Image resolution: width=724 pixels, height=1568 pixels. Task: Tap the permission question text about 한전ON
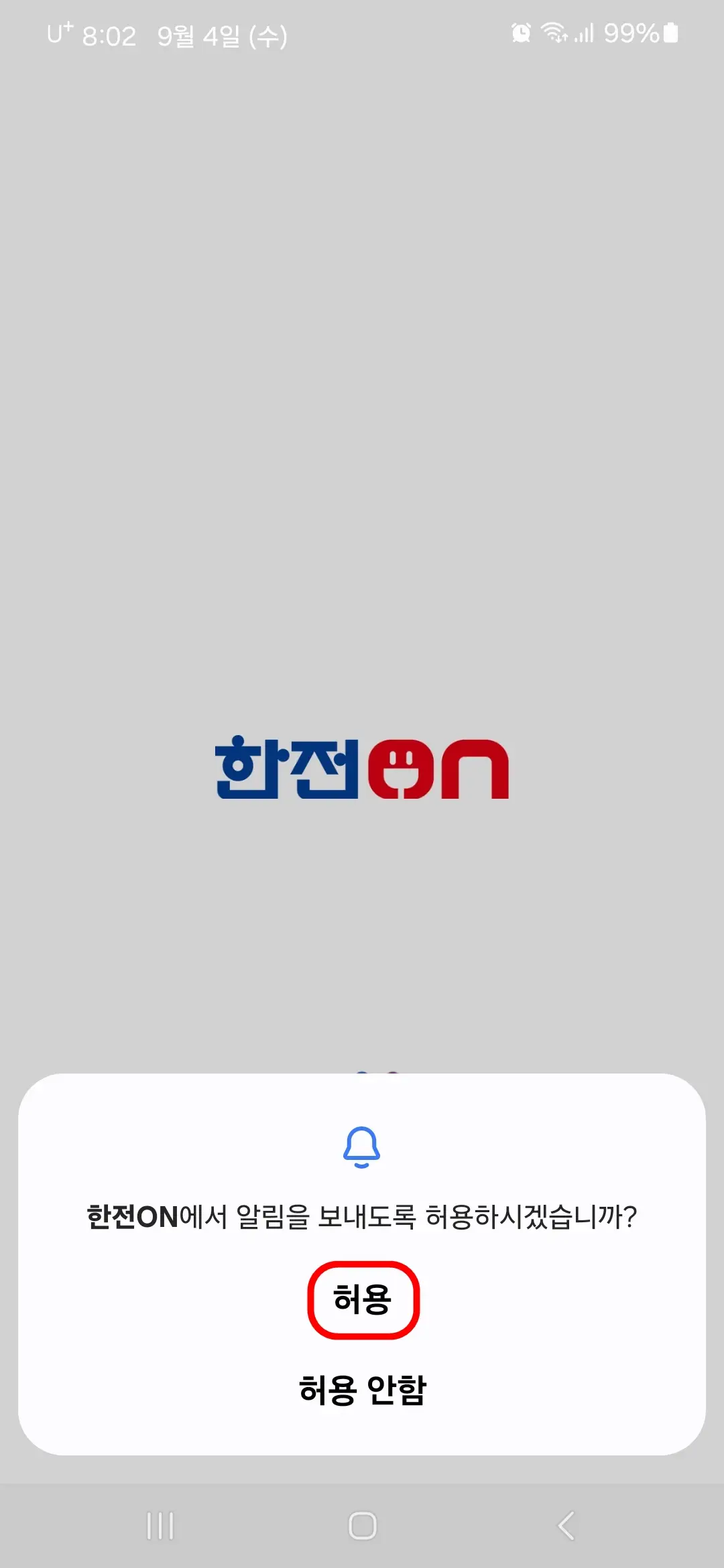click(x=362, y=1216)
